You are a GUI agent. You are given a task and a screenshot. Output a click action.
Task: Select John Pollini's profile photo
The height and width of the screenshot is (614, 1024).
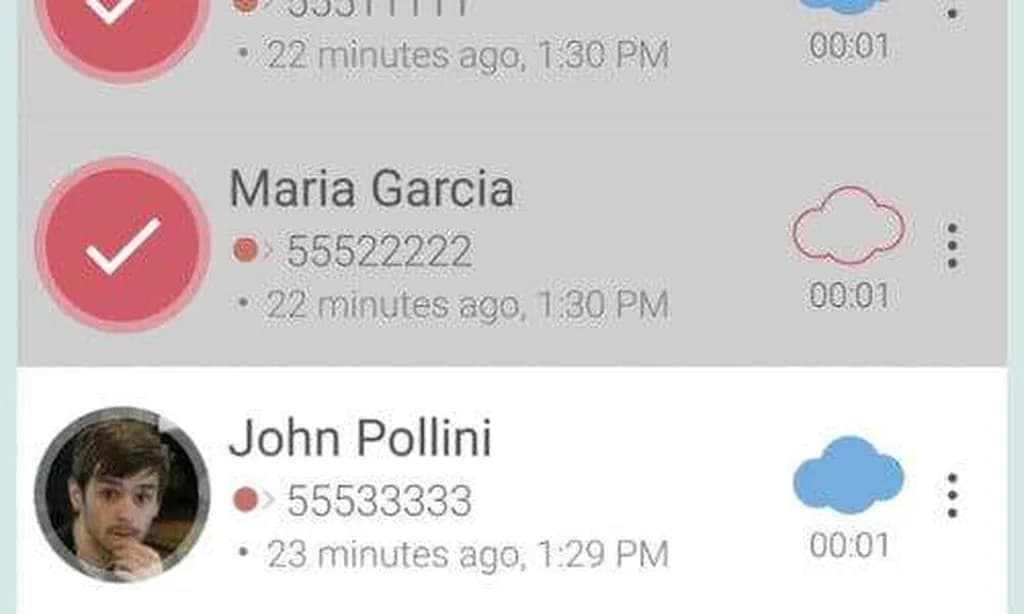pyautogui.click(x=123, y=494)
